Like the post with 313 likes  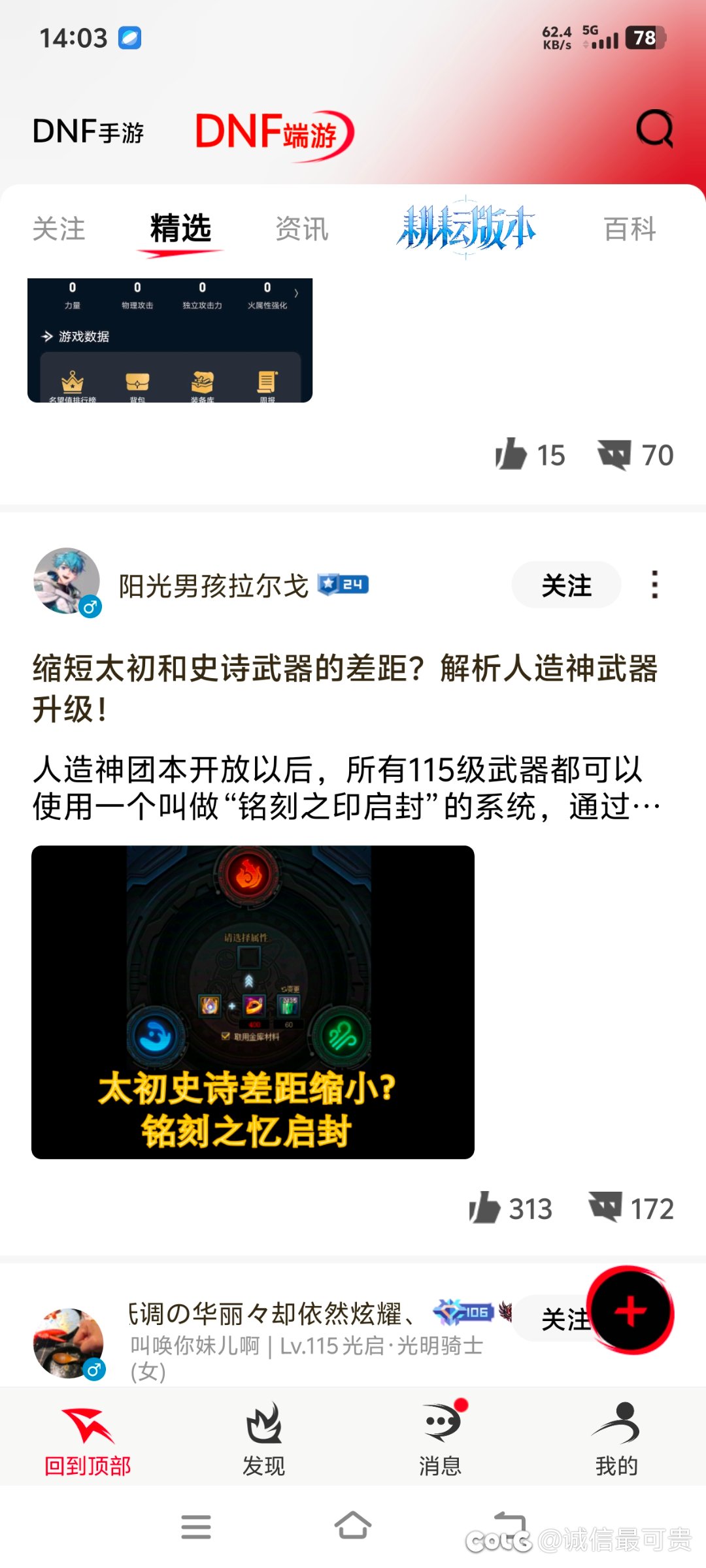[x=511, y=1208]
